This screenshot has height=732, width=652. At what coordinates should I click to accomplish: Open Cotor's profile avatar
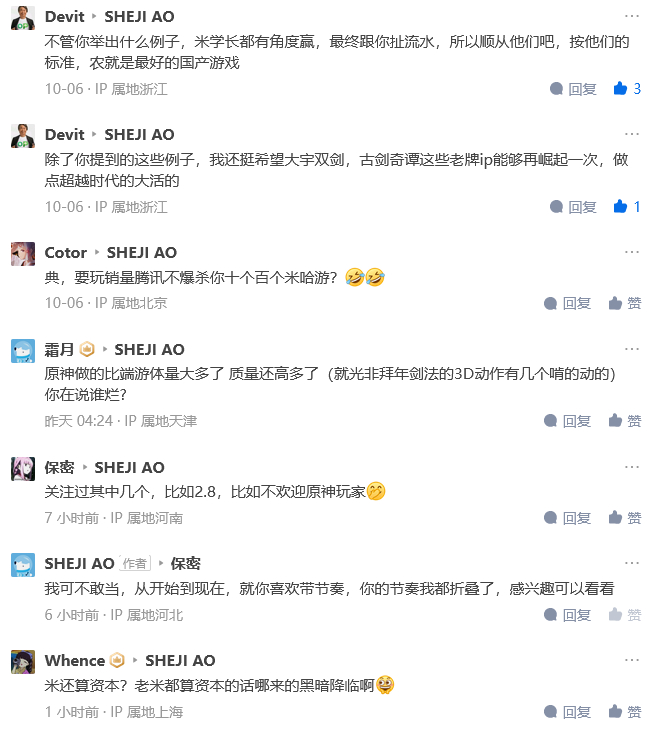23,253
